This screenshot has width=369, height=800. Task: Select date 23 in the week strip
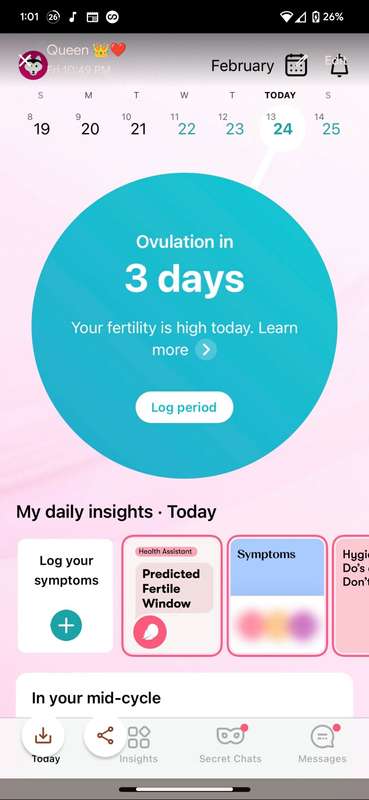click(234, 129)
